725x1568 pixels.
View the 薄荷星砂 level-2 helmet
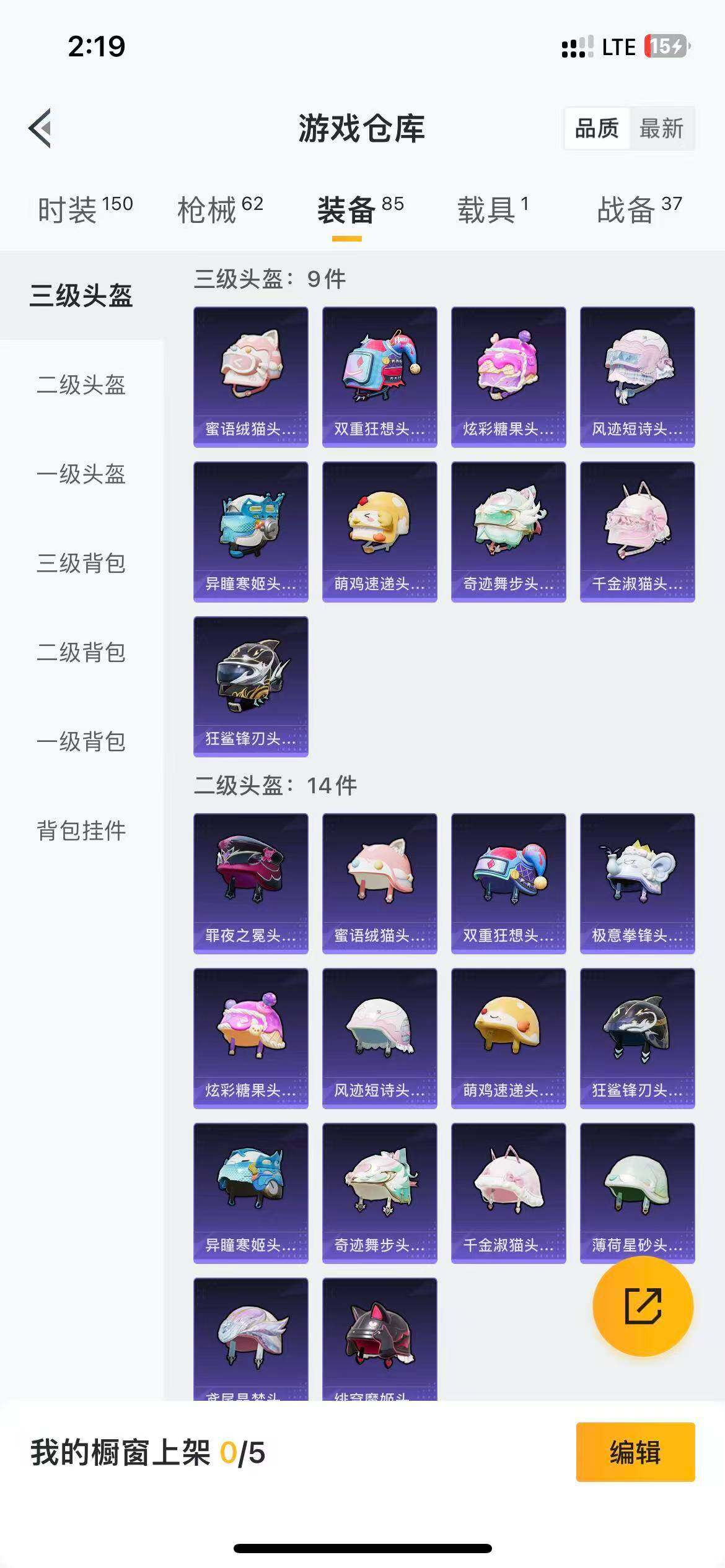(638, 1192)
